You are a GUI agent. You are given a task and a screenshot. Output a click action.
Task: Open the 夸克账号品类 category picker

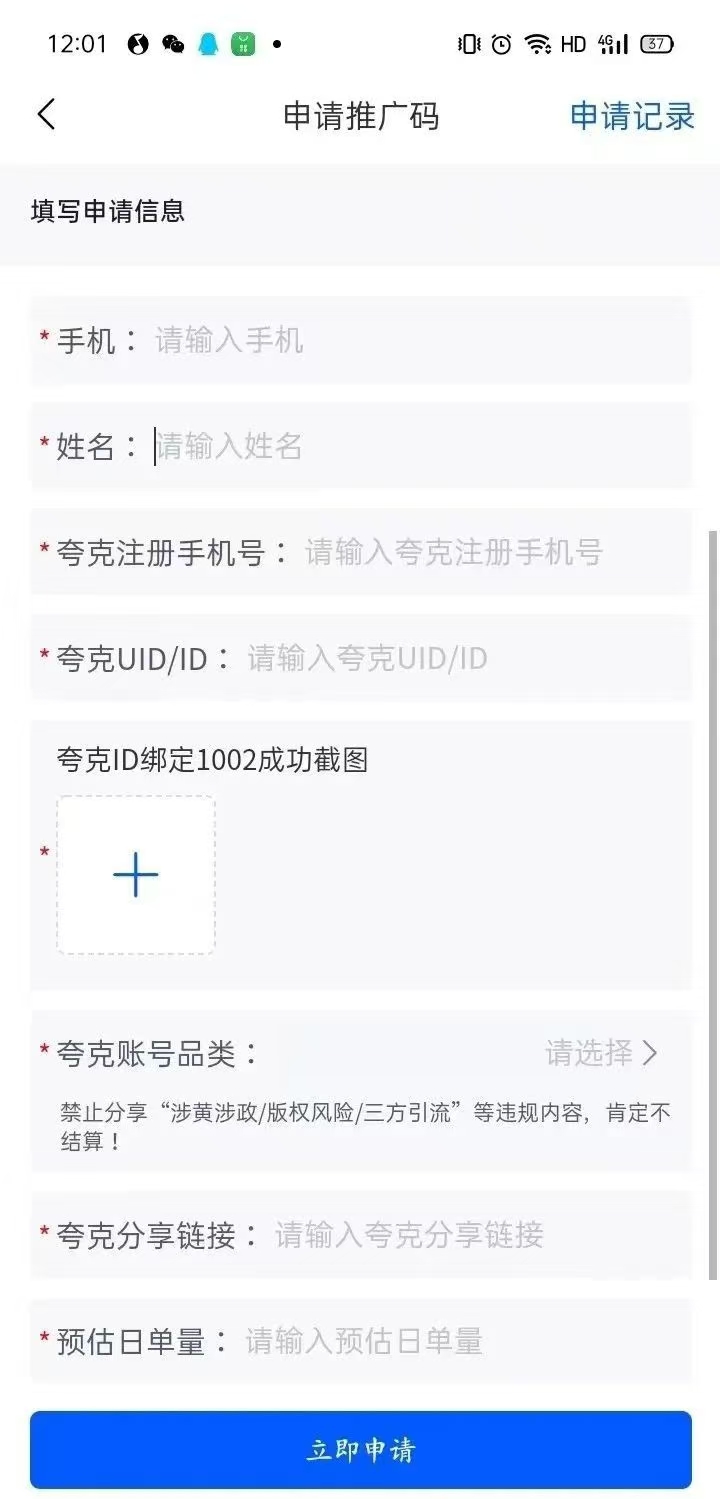(x=600, y=1052)
